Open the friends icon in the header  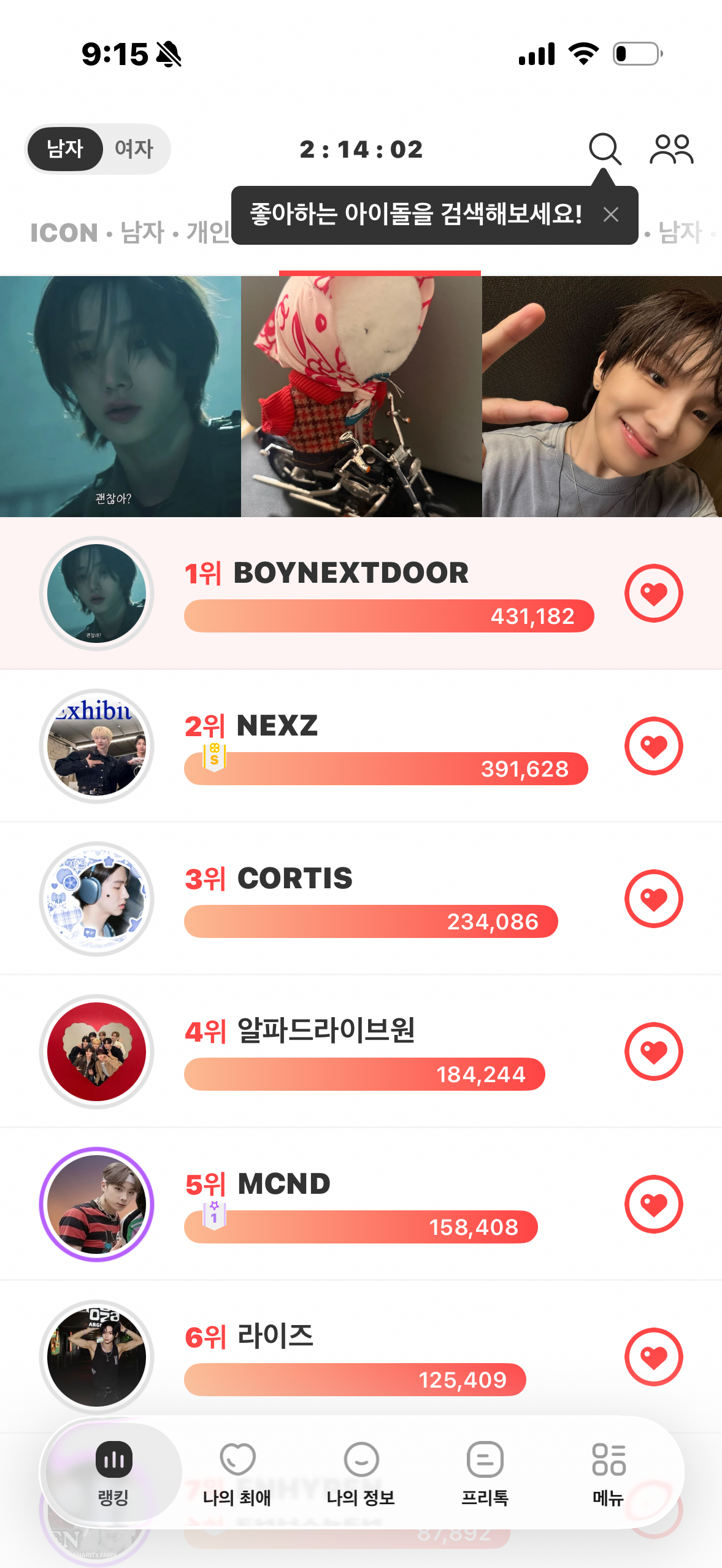point(671,149)
